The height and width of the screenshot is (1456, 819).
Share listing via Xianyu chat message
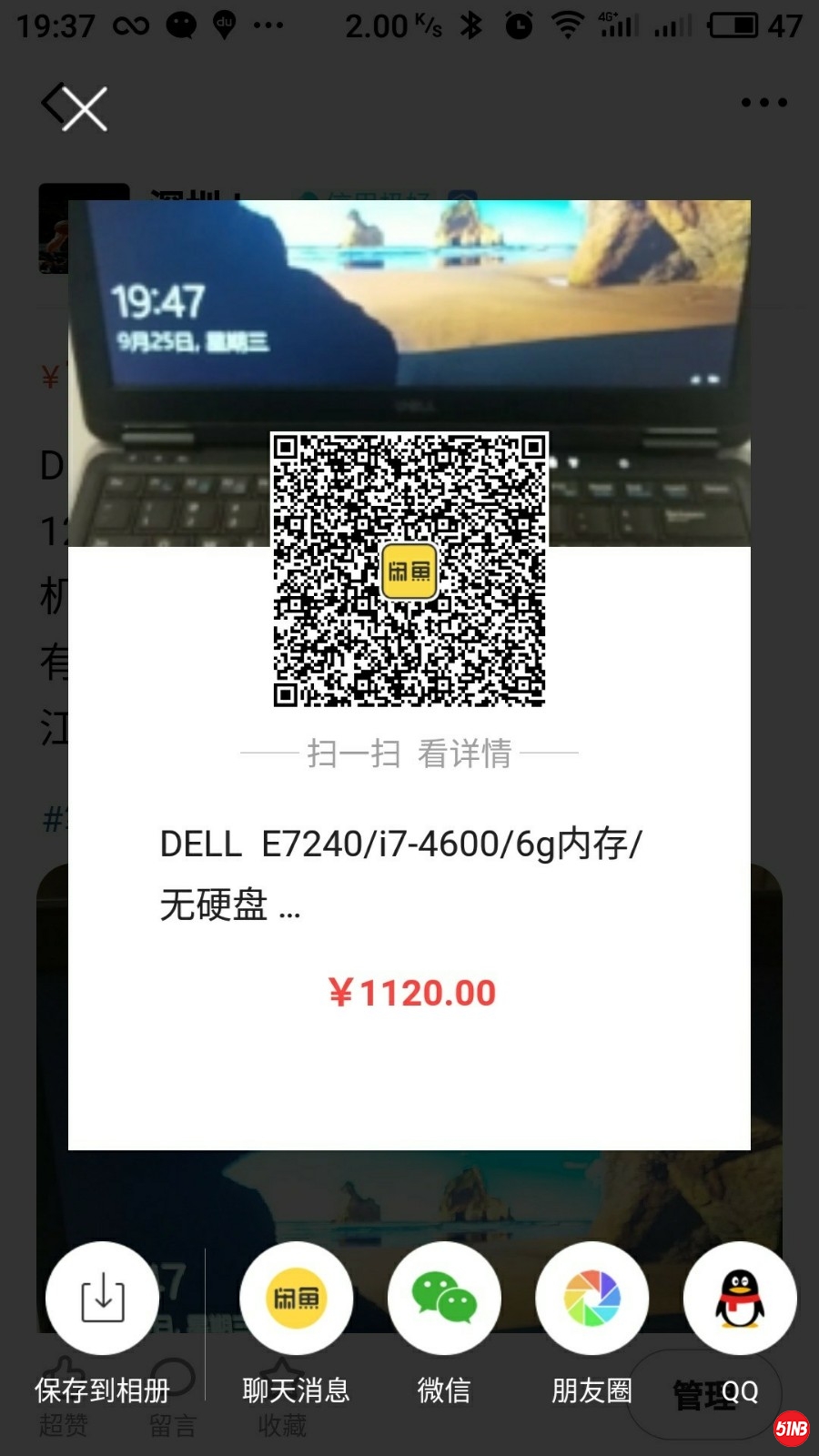pyautogui.click(x=296, y=1298)
